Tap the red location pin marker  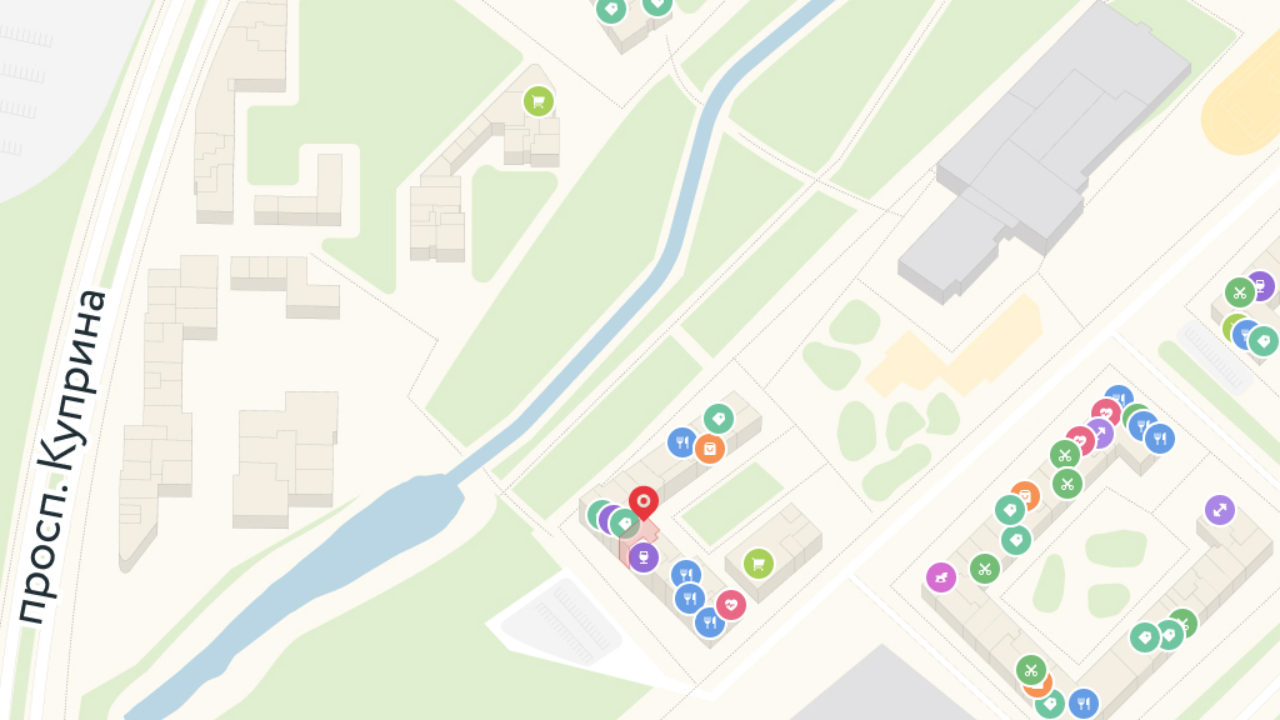(644, 502)
